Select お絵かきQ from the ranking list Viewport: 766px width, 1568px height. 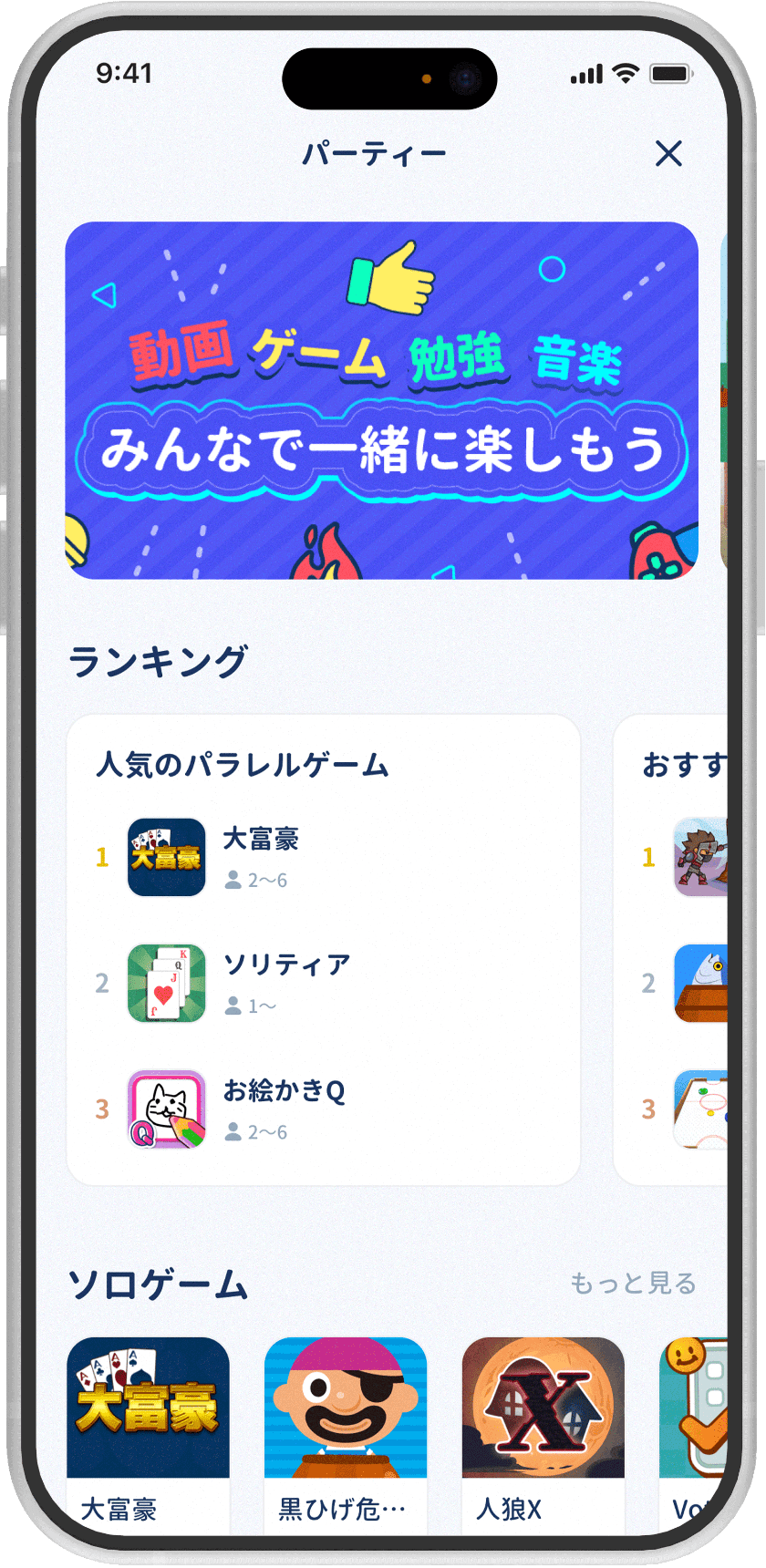pos(283,1109)
